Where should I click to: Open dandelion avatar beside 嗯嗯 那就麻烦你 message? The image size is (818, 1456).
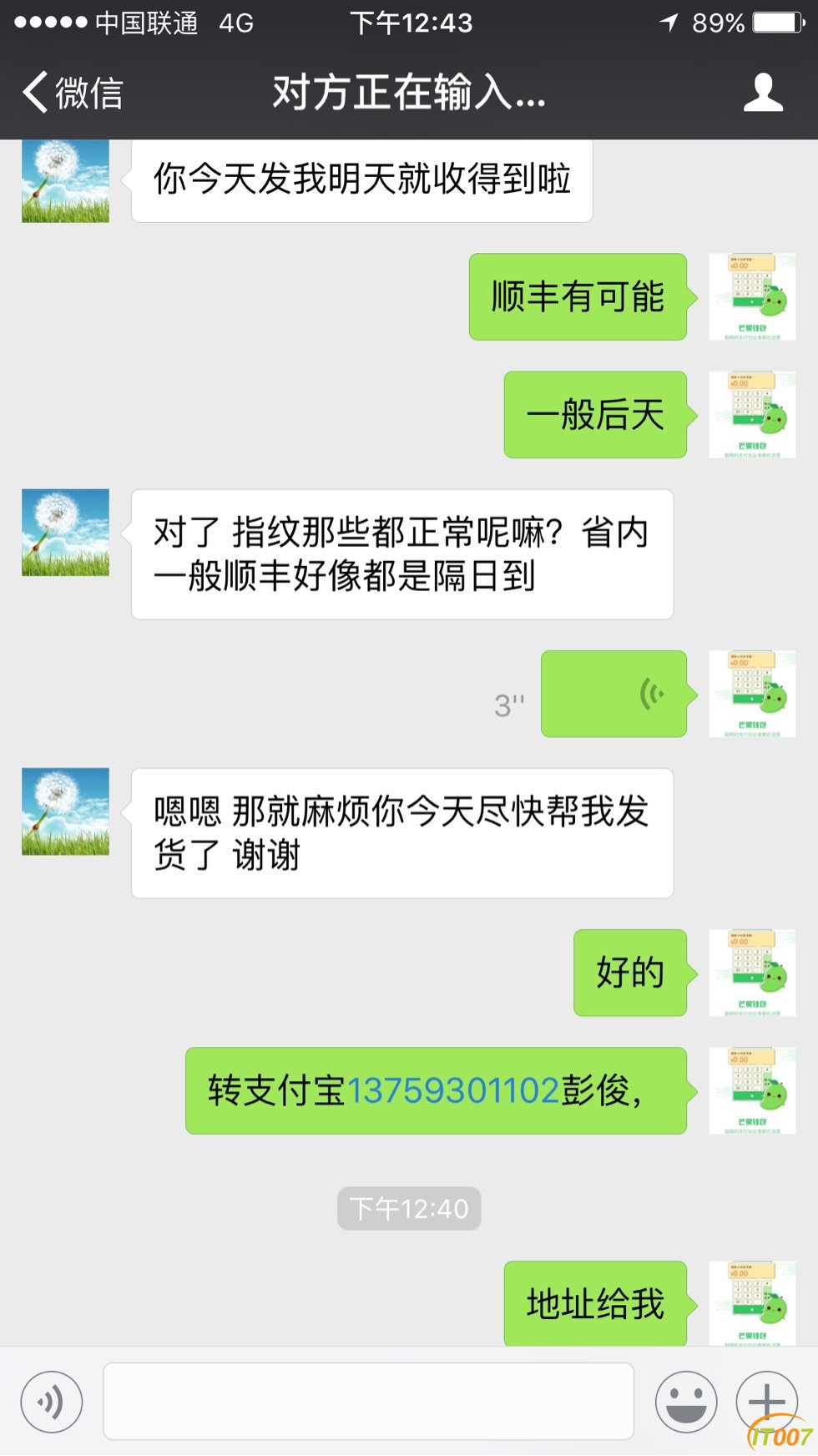(x=66, y=811)
